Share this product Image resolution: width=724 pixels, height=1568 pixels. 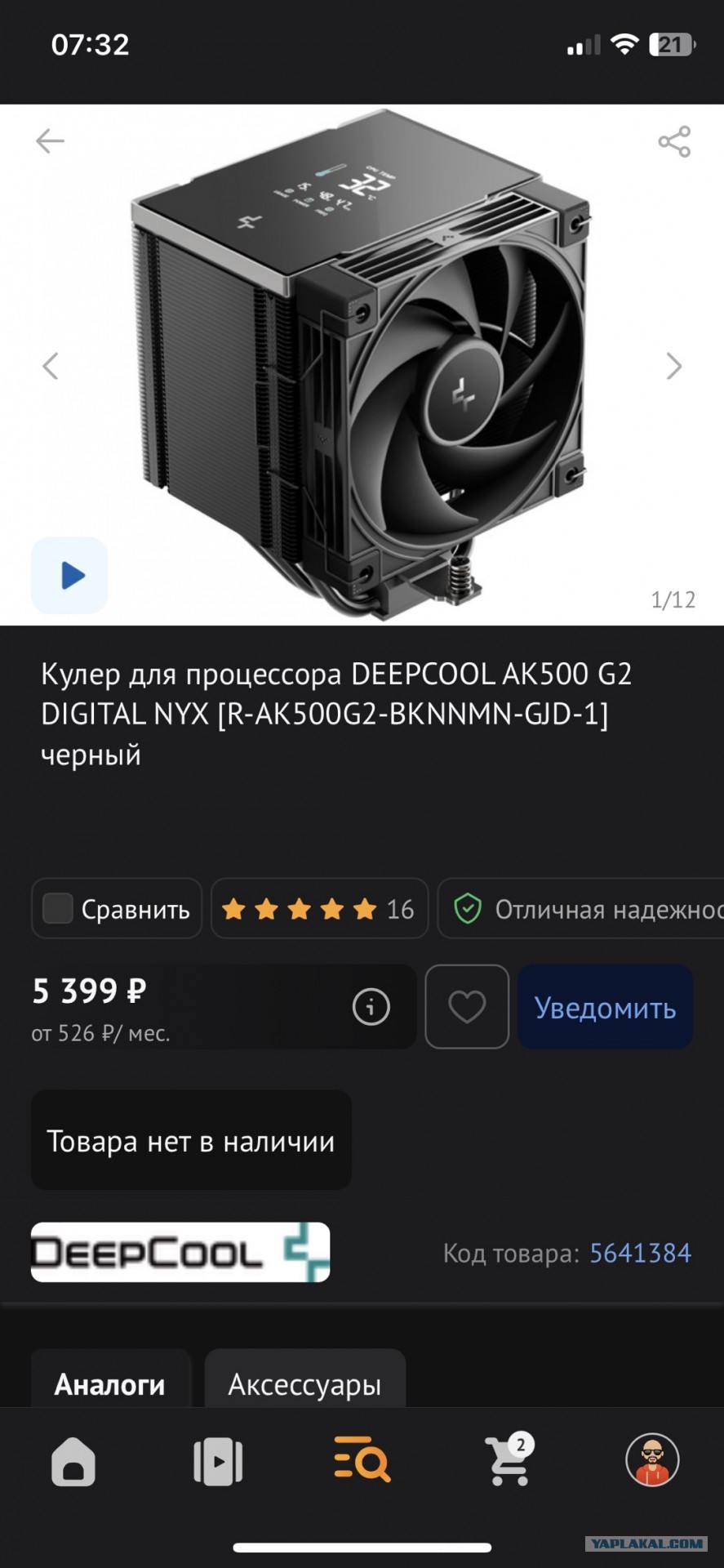674,142
